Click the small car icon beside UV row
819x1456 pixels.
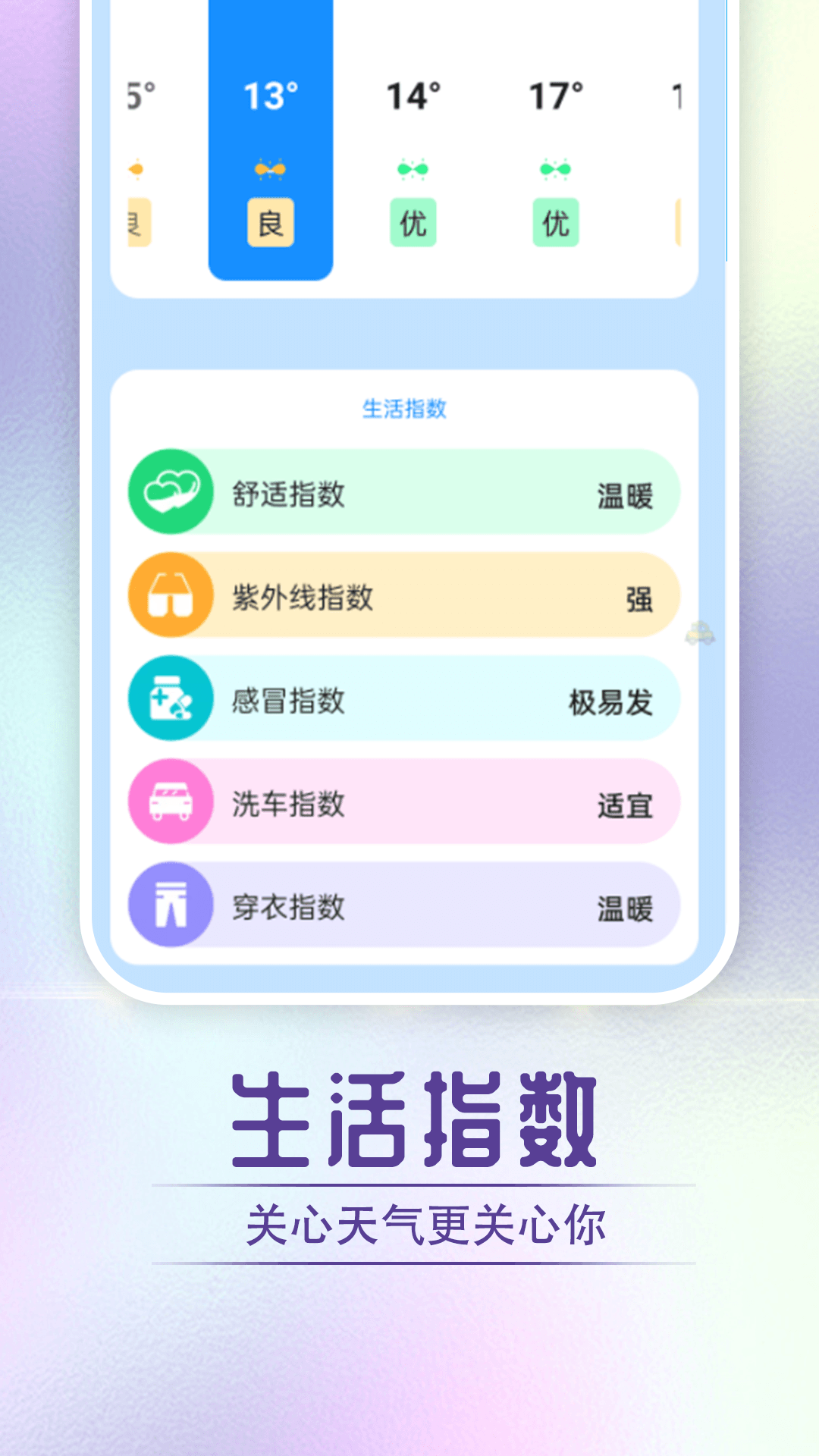point(698,634)
